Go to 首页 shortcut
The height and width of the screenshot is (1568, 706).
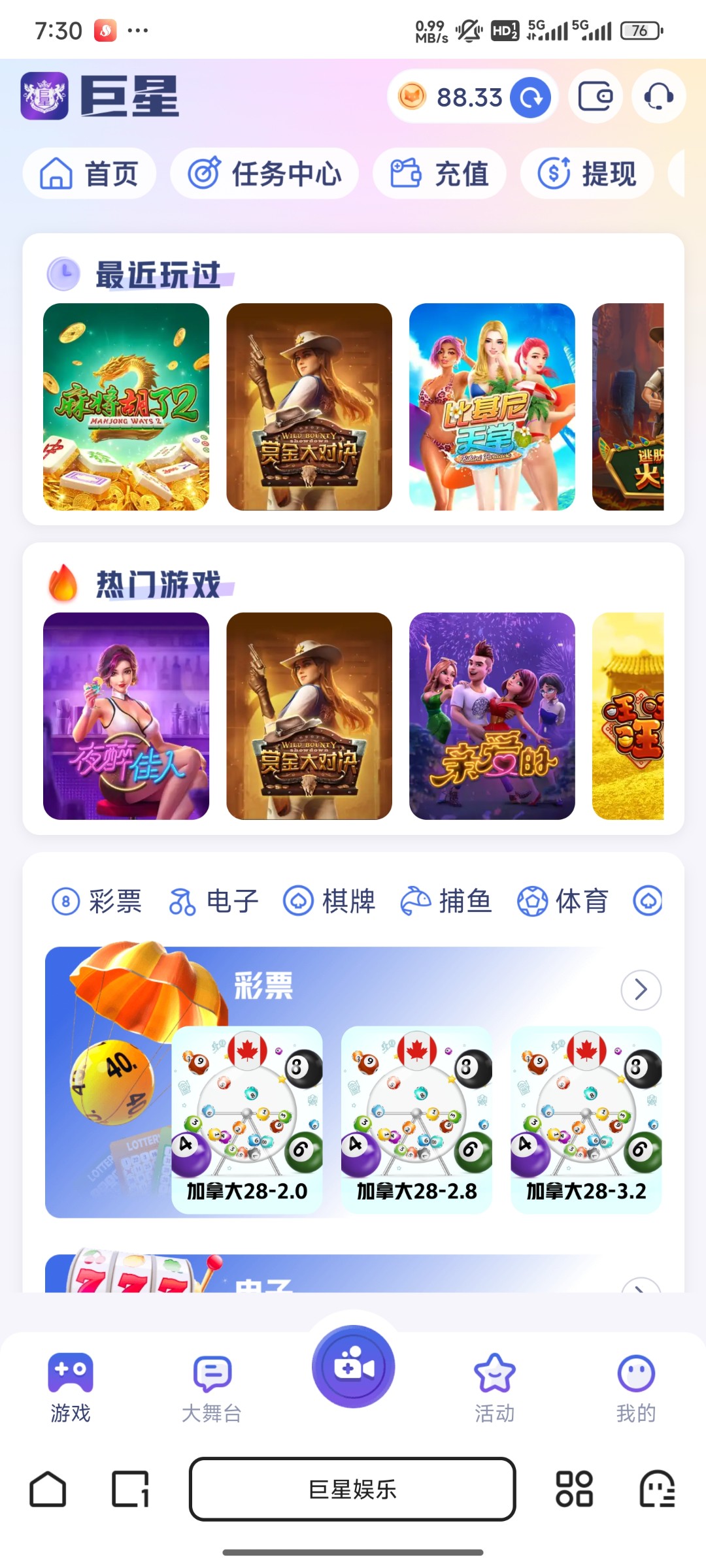90,174
